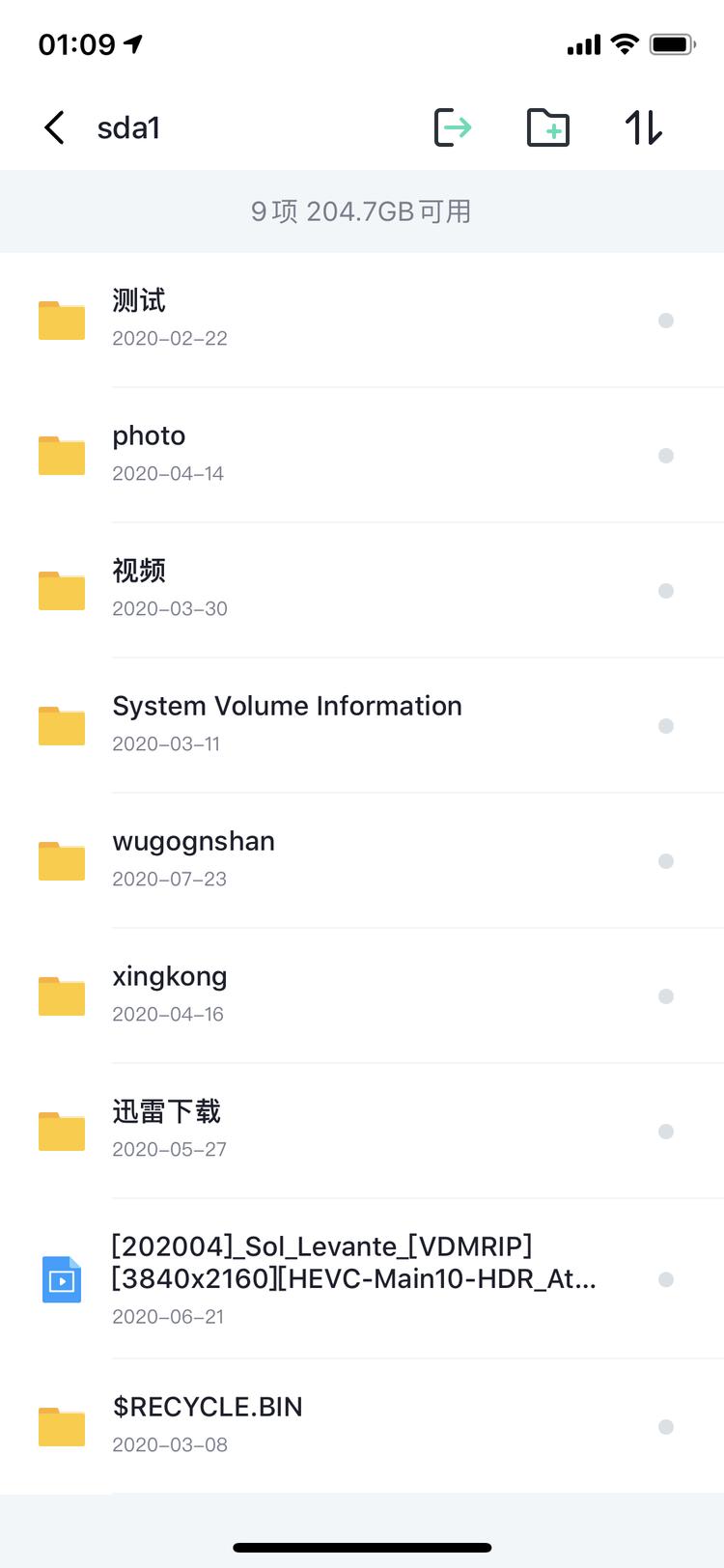Tap the folder icon next to wugognshan

61,860
